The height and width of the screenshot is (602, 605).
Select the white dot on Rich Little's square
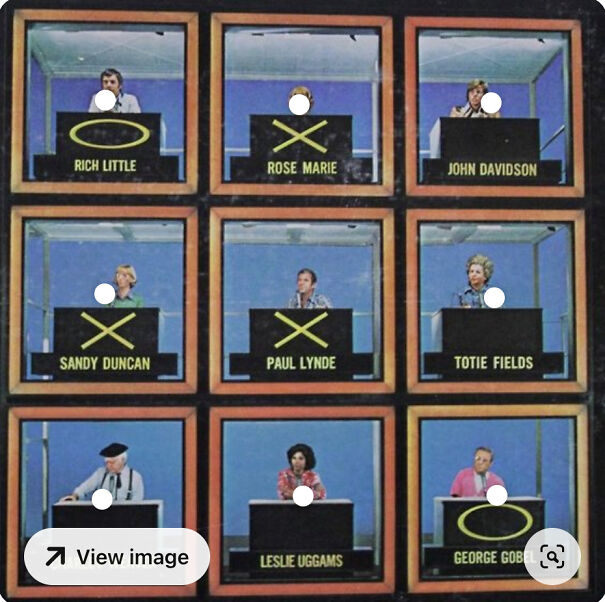click(105, 100)
